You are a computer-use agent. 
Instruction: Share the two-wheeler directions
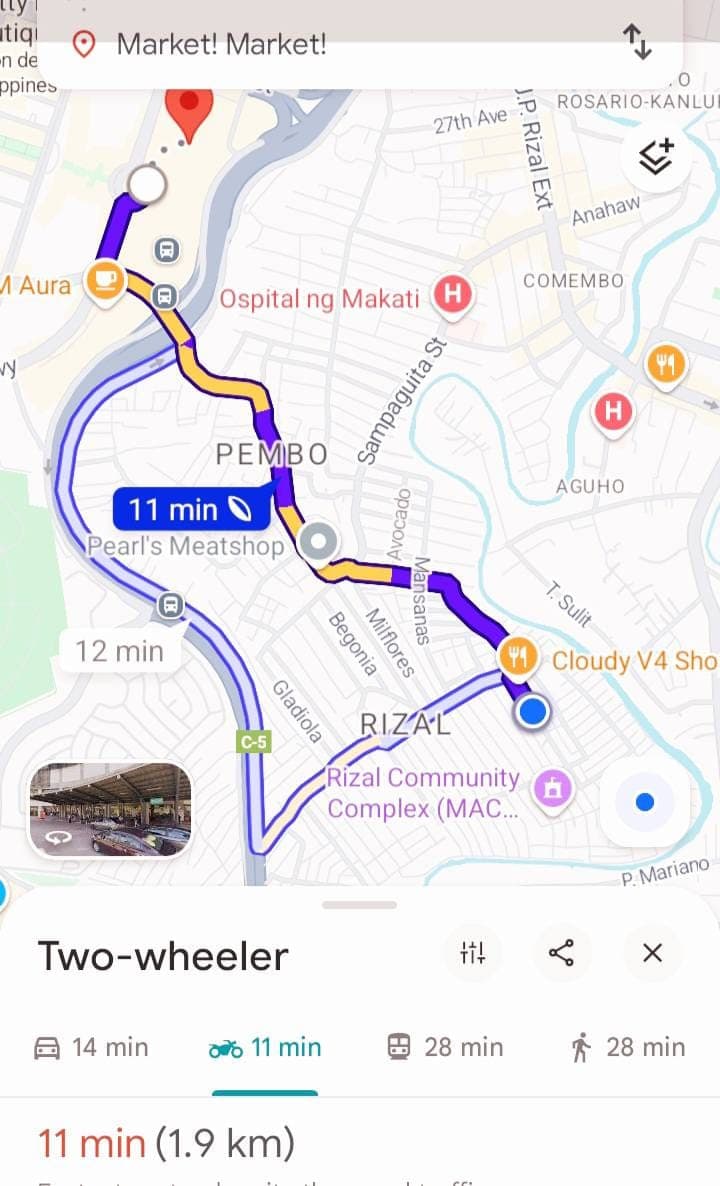[562, 953]
